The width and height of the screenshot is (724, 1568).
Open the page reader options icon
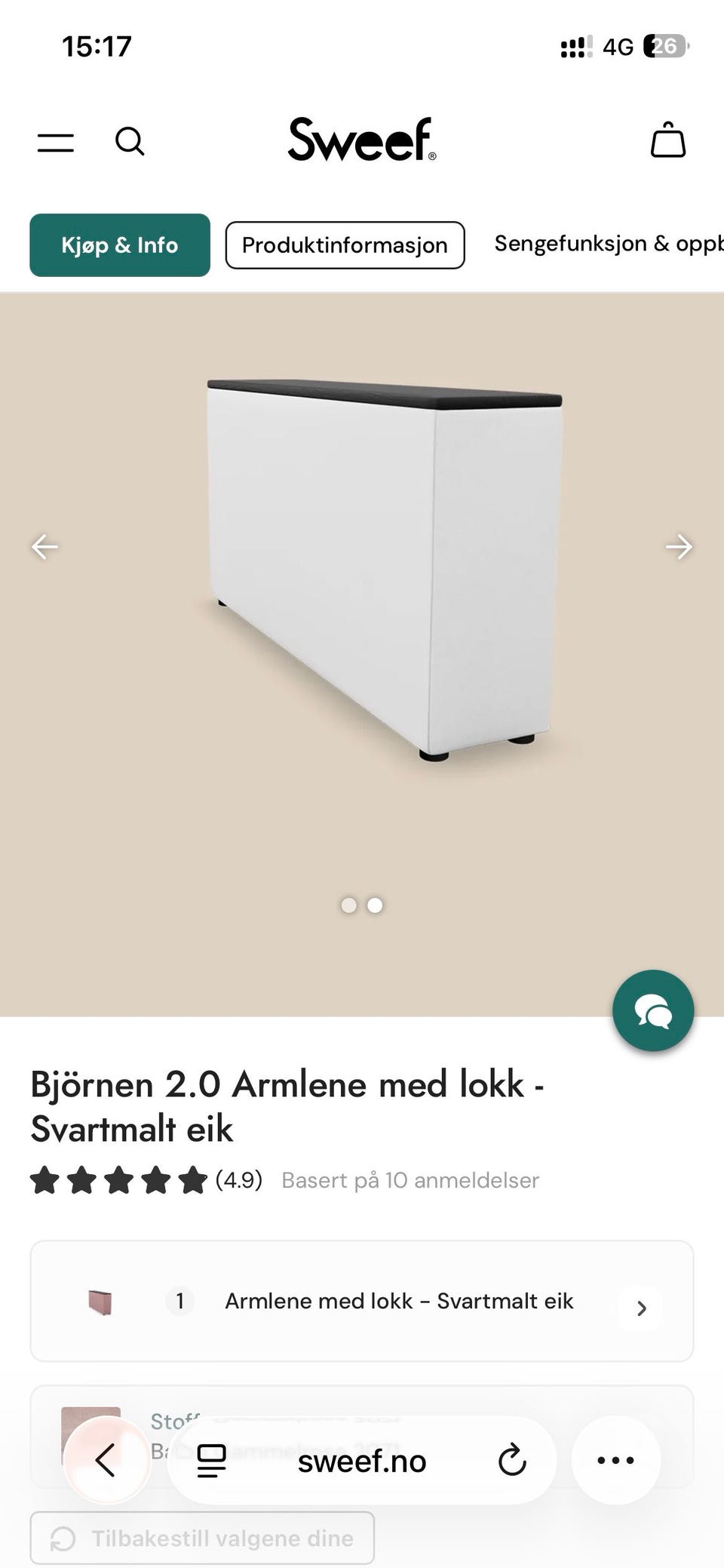[x=211, y=1460]
